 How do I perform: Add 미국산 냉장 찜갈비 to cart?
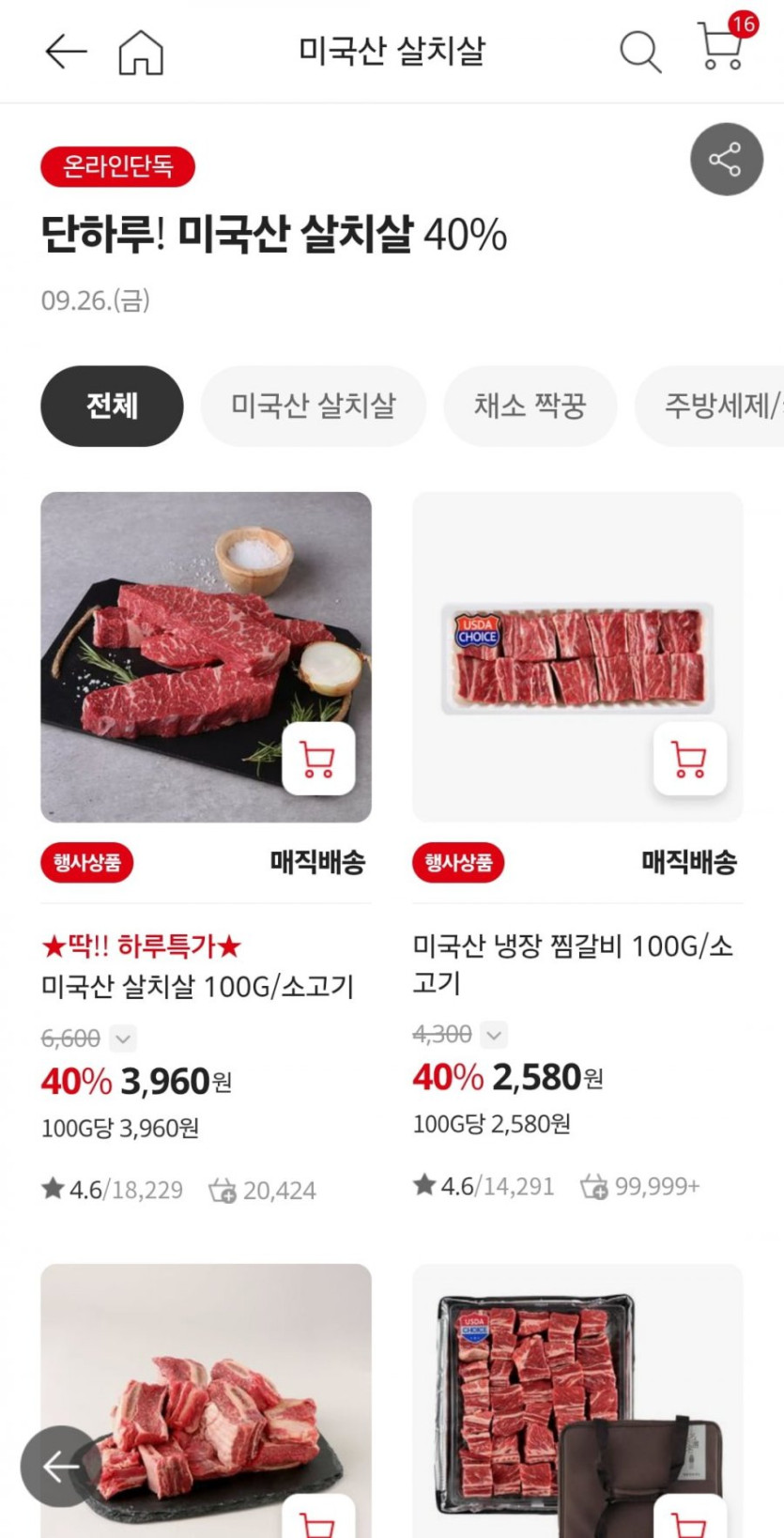click(x=690, y=759)
